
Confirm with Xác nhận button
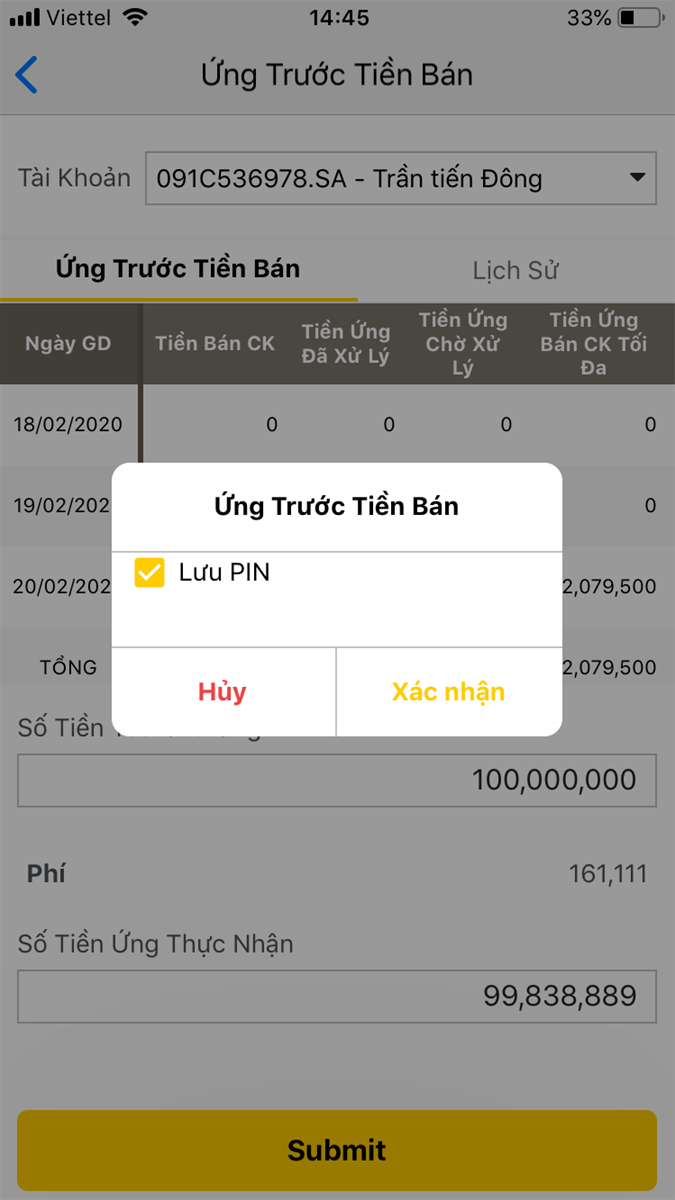pos(449,692)
